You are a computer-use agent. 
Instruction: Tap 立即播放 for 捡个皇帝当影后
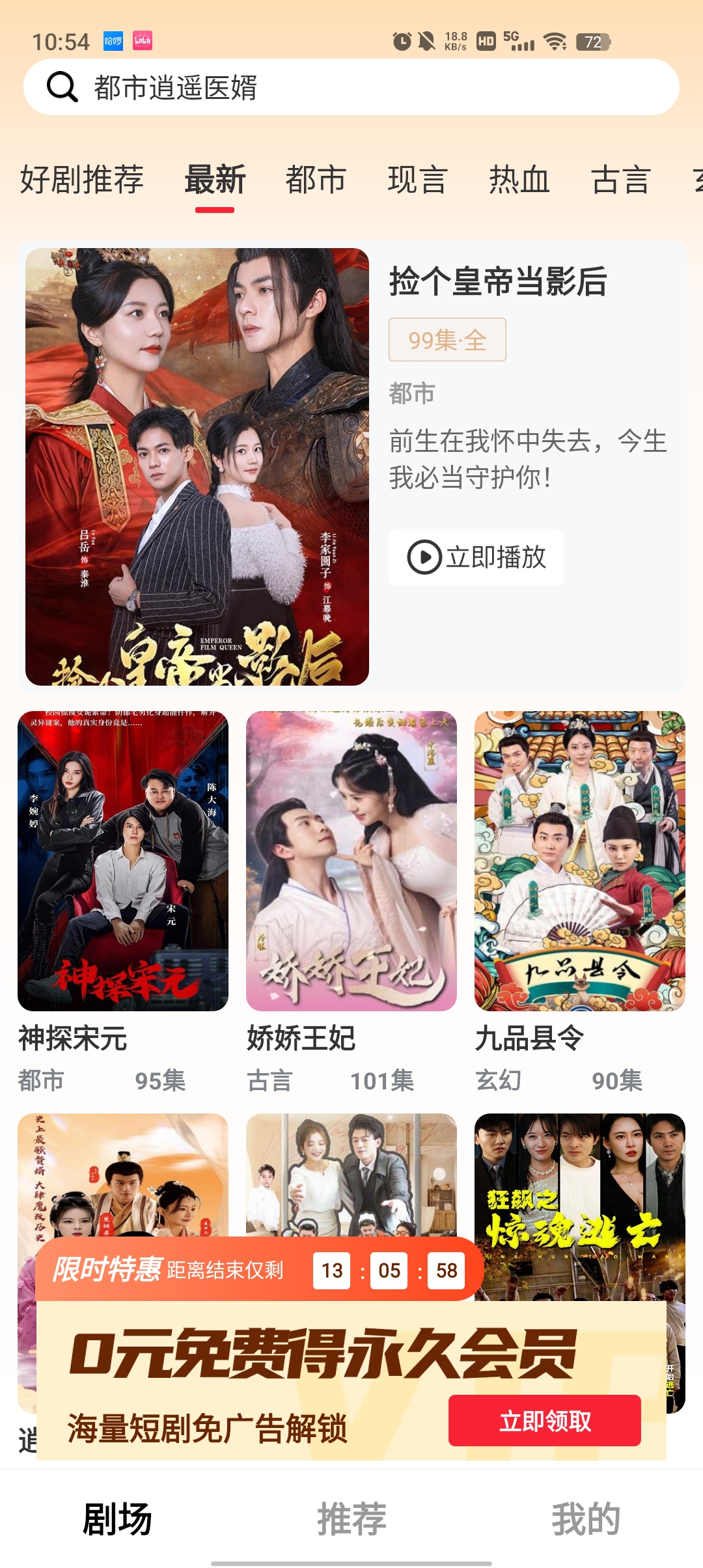tap(476, 557)
